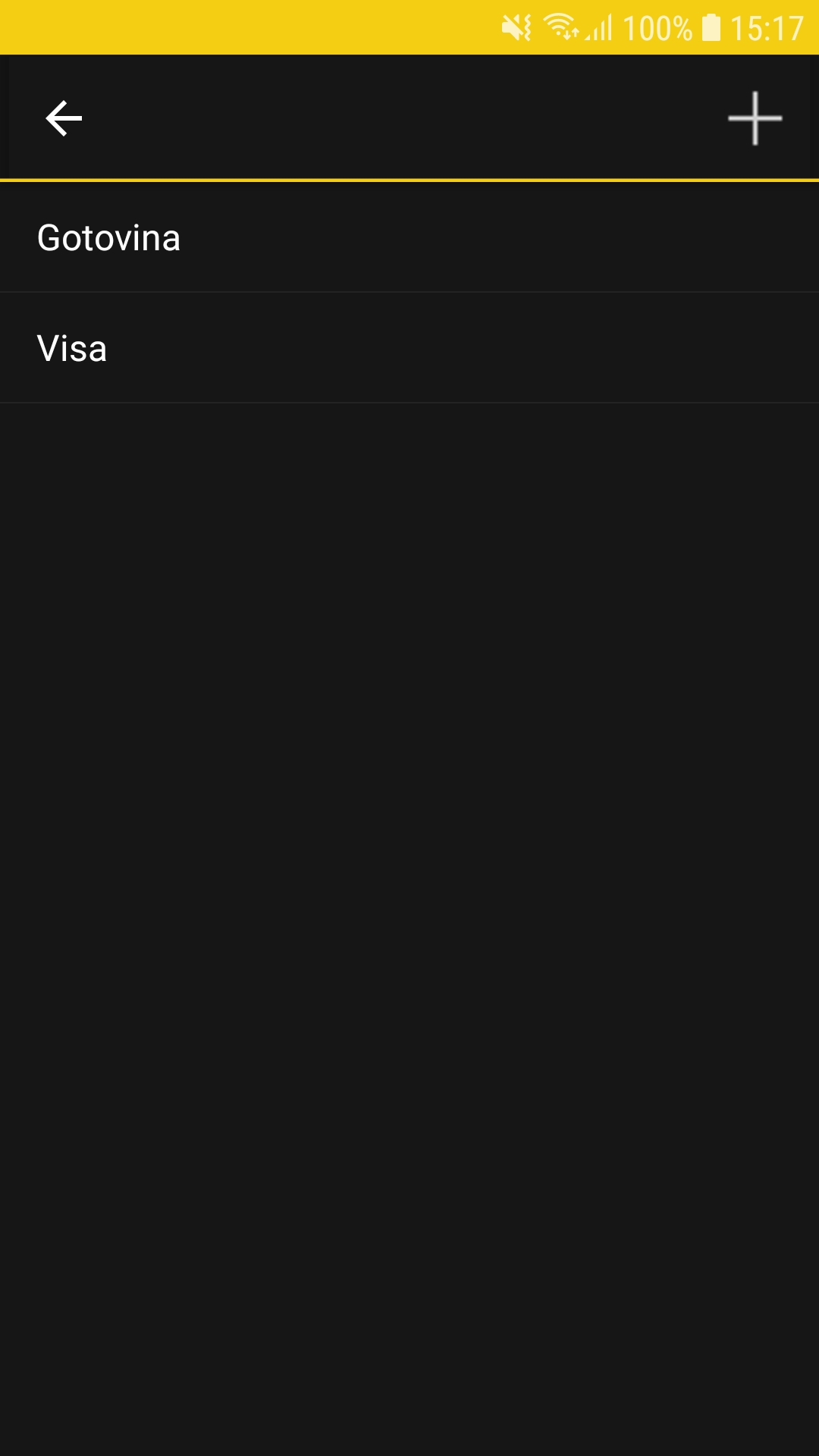The height and width of the screenshot is (1456, 819).
Task: Select the Visa entry
Action: click(409, 348)
